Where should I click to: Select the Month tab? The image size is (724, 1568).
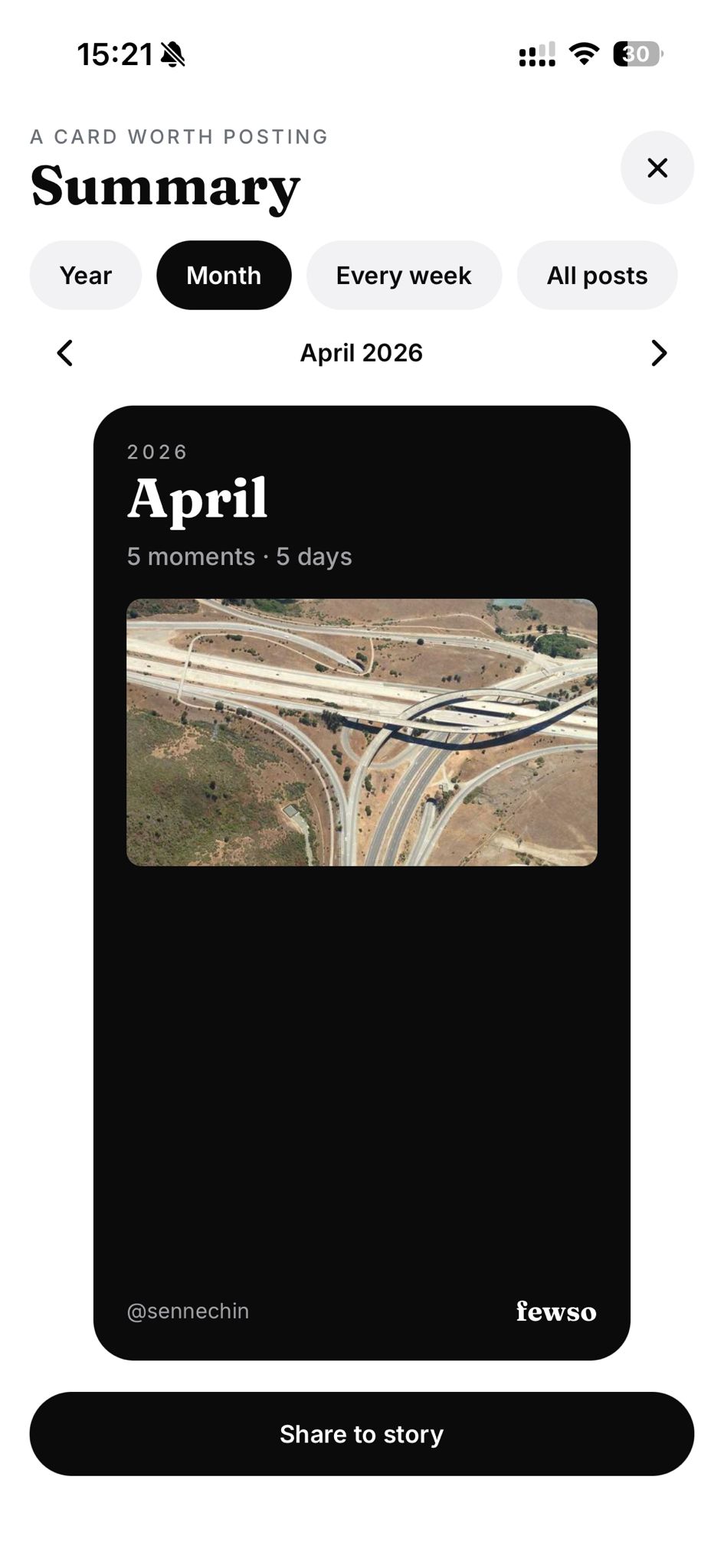[x=224, y=276]
